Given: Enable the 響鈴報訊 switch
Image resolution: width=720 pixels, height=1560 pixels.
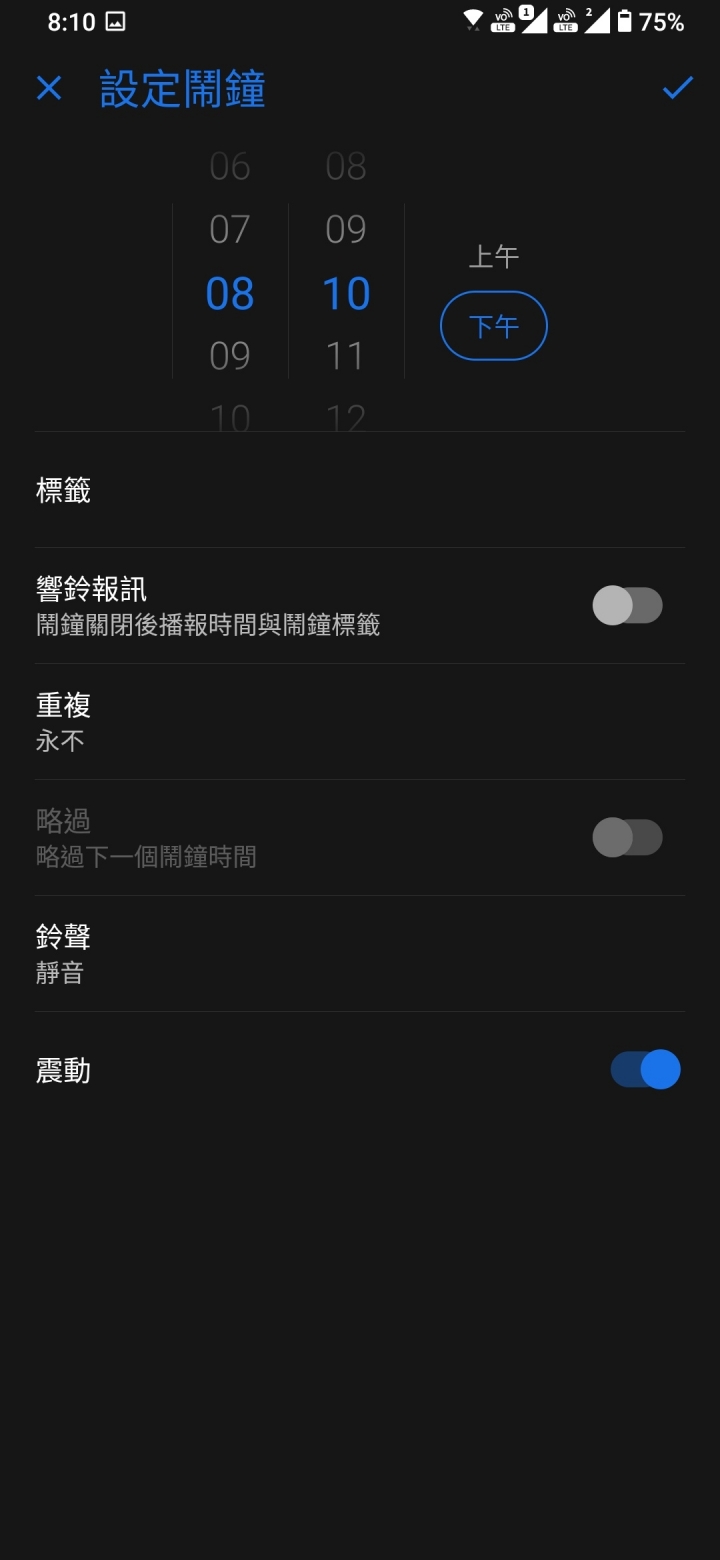Looking at the screenshot, I should point(627,606).
